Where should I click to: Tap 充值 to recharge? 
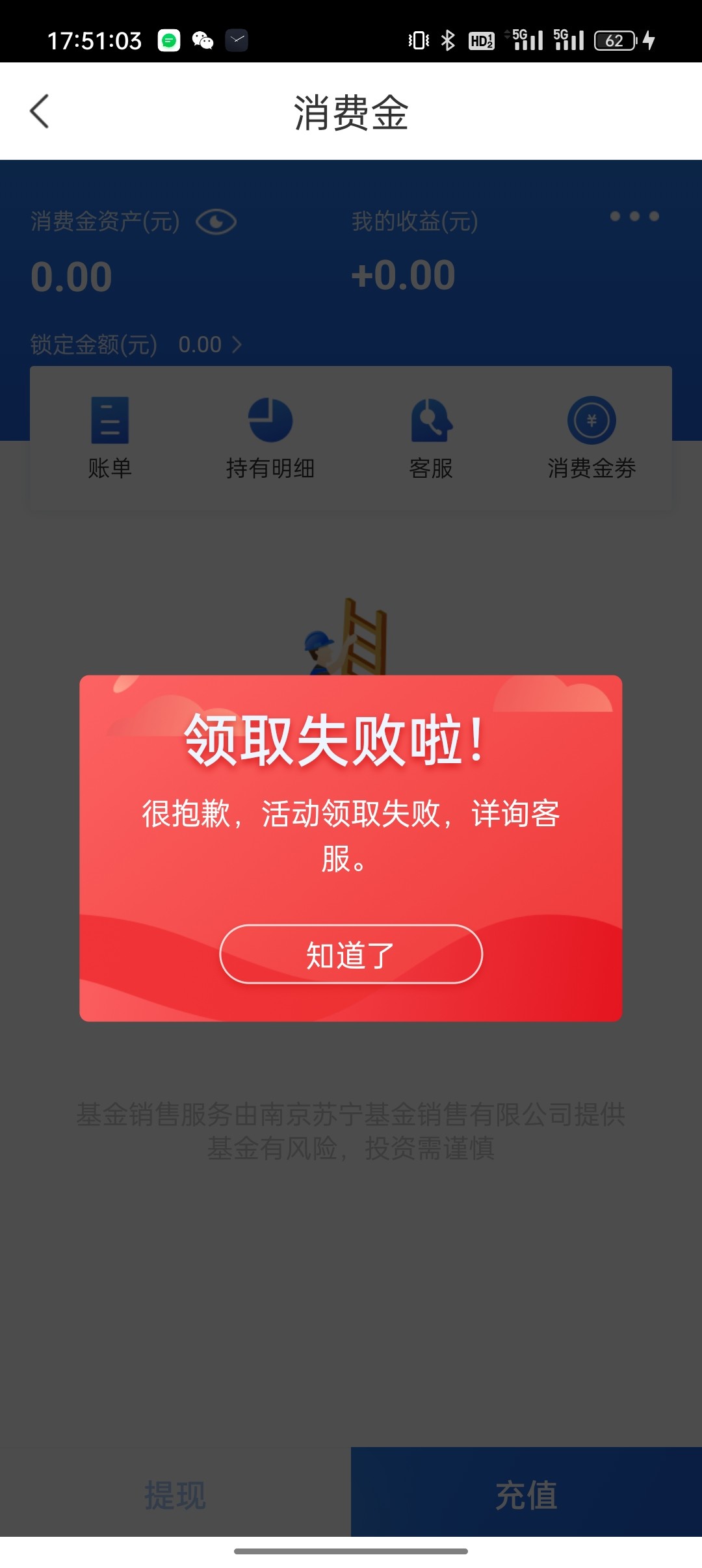[x=526, y=1494]
